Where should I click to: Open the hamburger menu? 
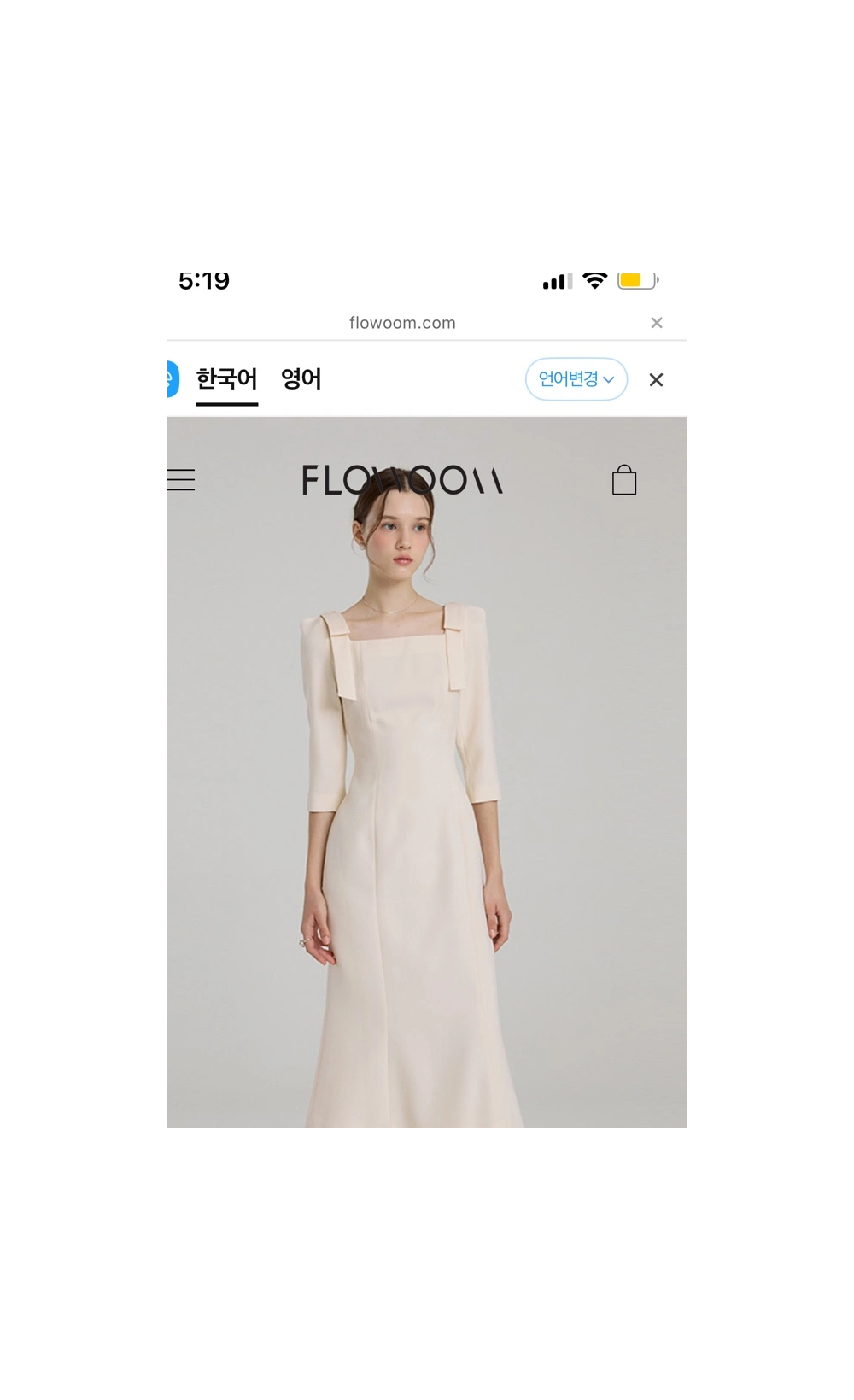pyautogui.click(x=181, y=480)
